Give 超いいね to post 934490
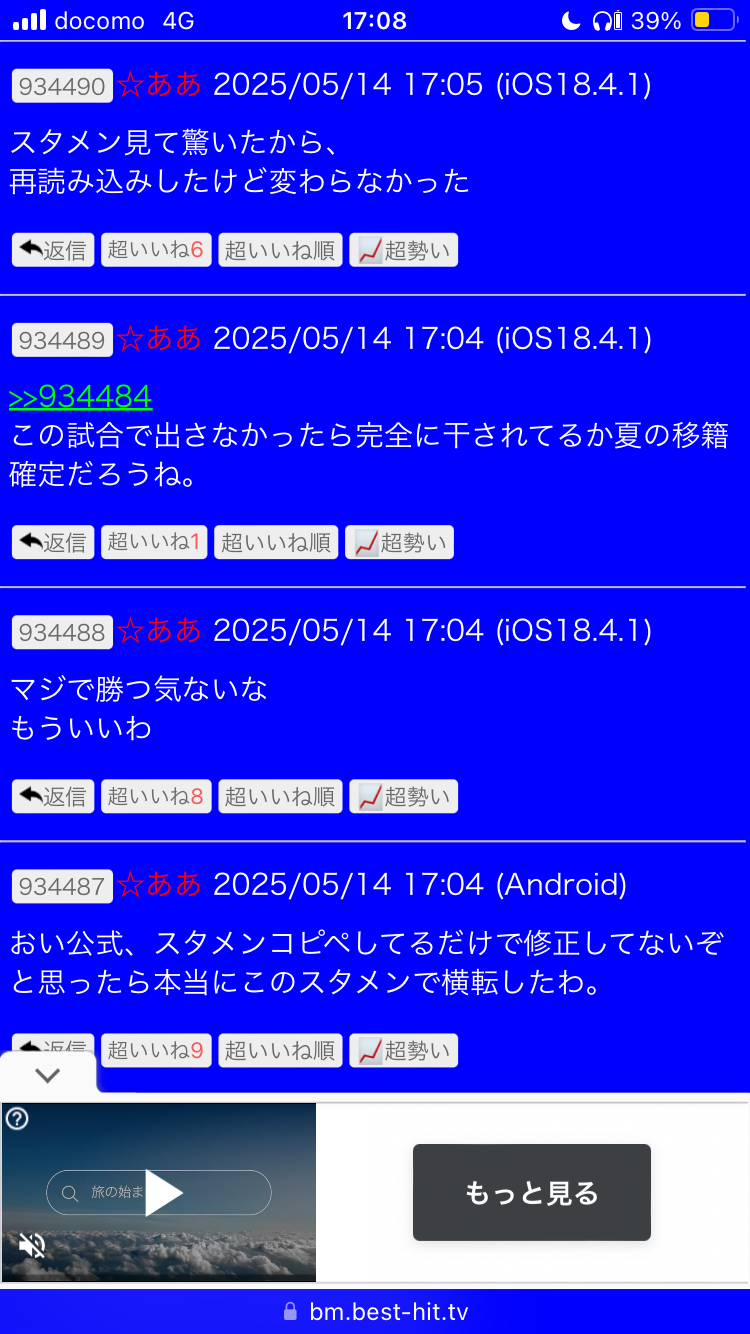 pos(156,250)
